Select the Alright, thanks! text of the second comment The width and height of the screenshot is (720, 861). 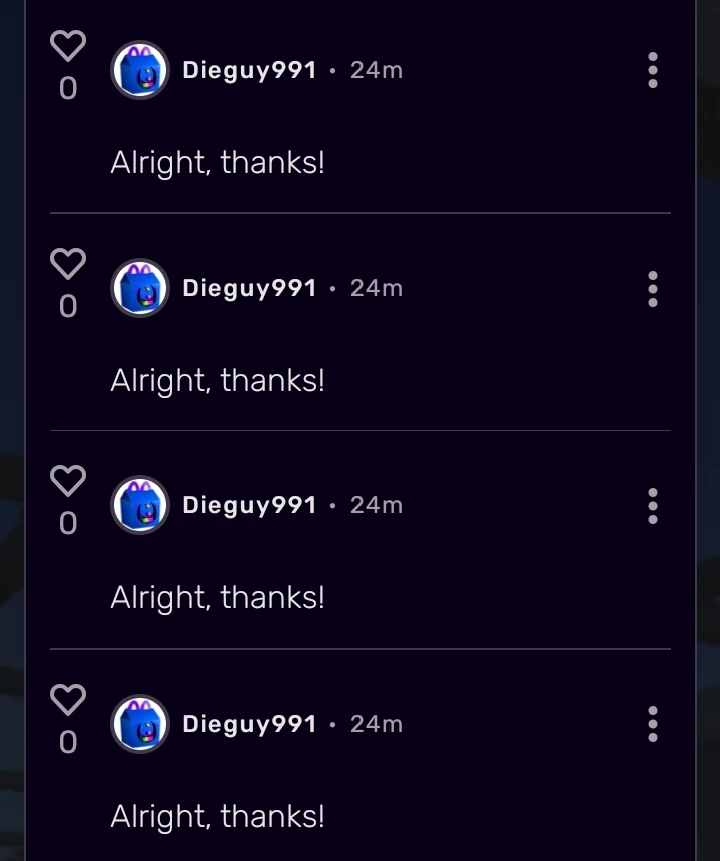216,380
